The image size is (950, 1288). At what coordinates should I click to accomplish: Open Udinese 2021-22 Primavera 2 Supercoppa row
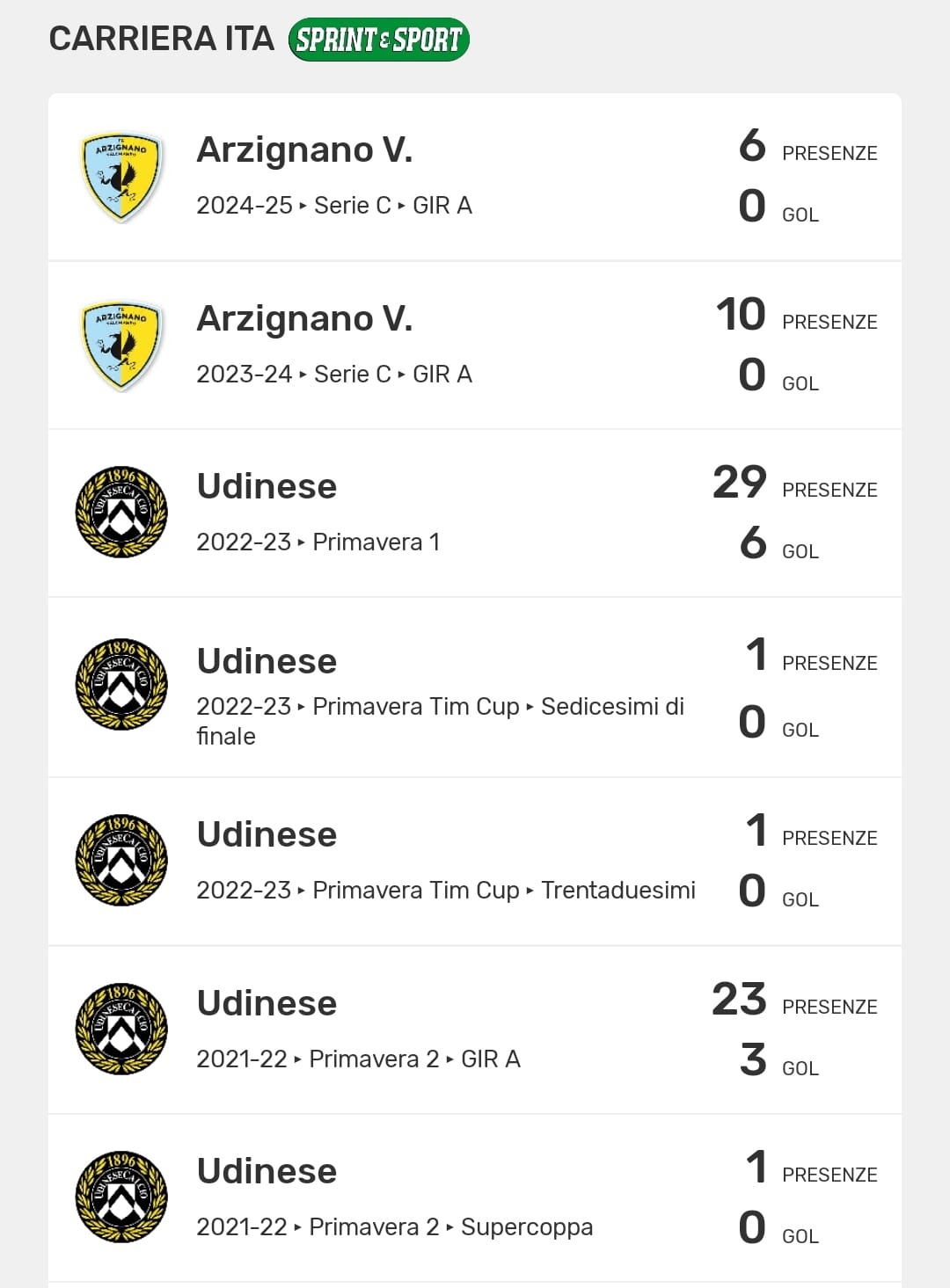475,1198
